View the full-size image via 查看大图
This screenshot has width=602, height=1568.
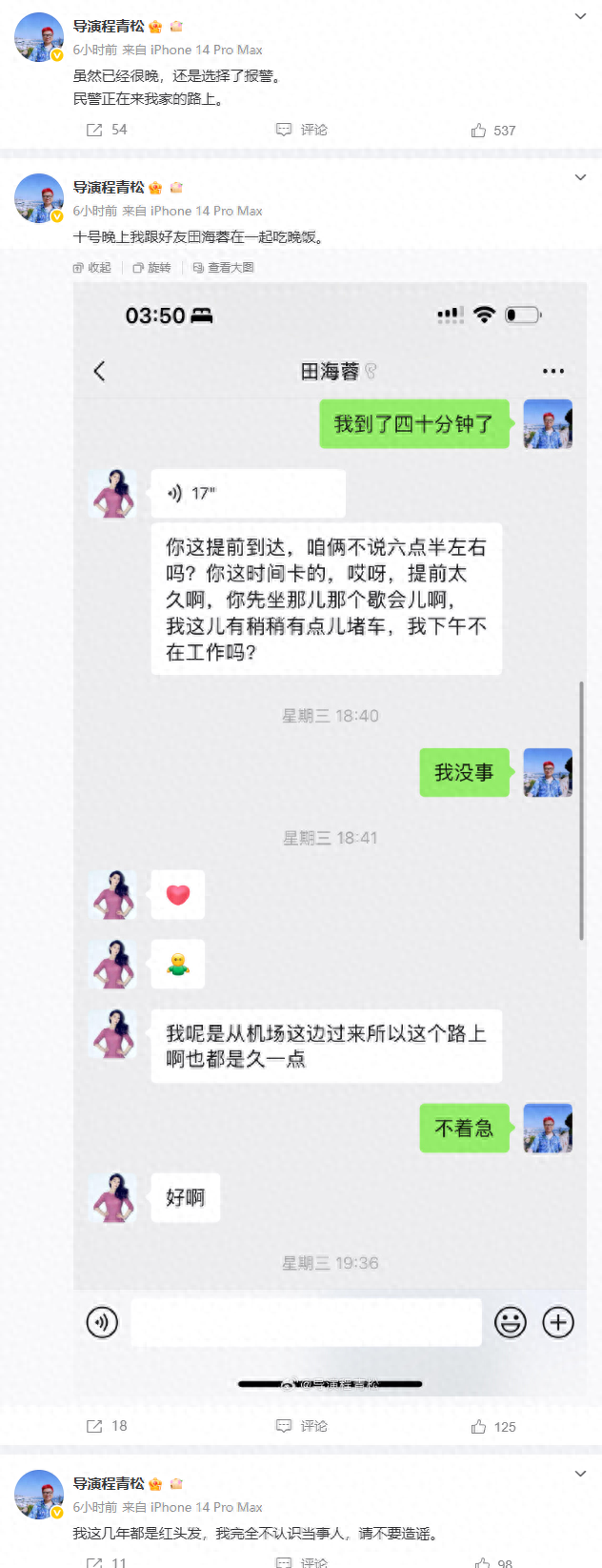point(224,268)
